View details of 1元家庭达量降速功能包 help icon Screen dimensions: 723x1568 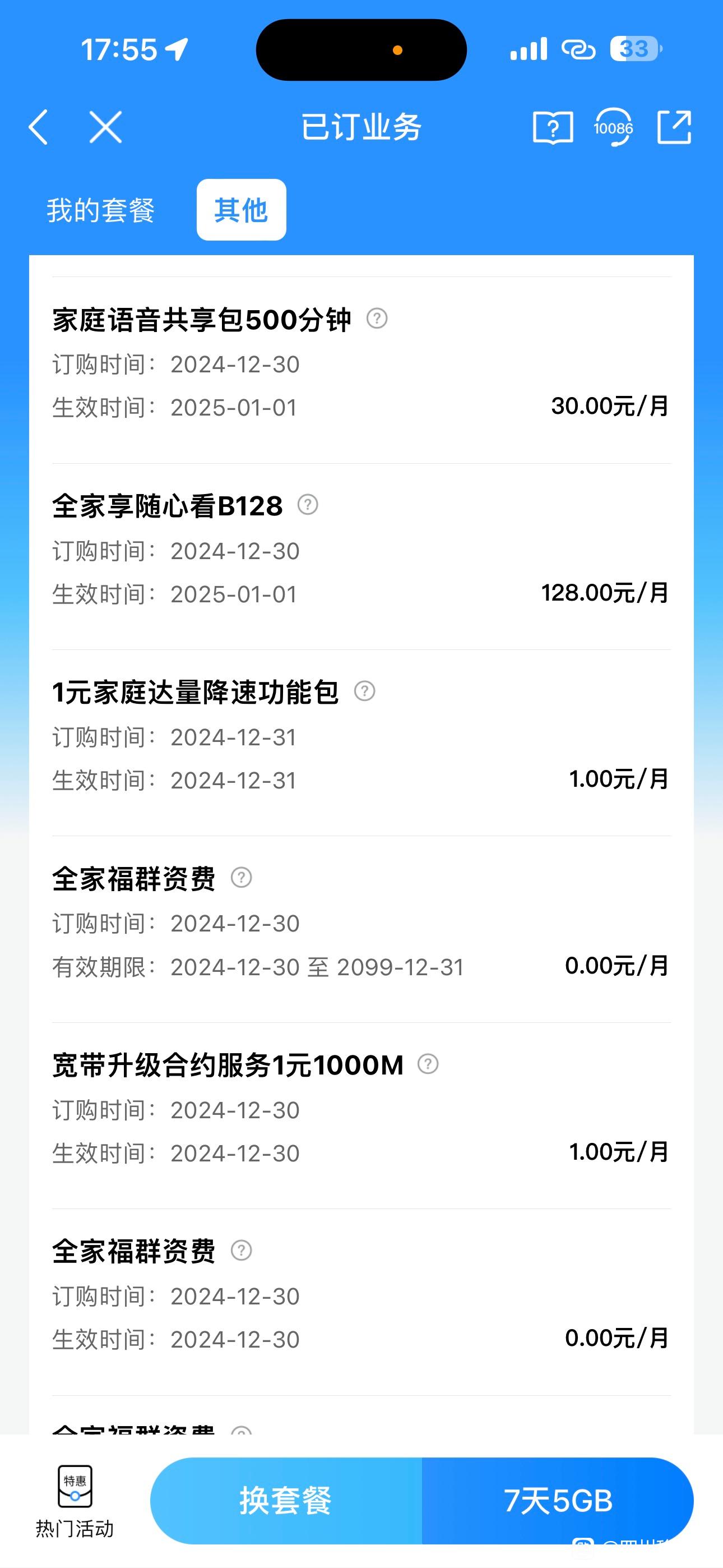(x=364, y=691)
